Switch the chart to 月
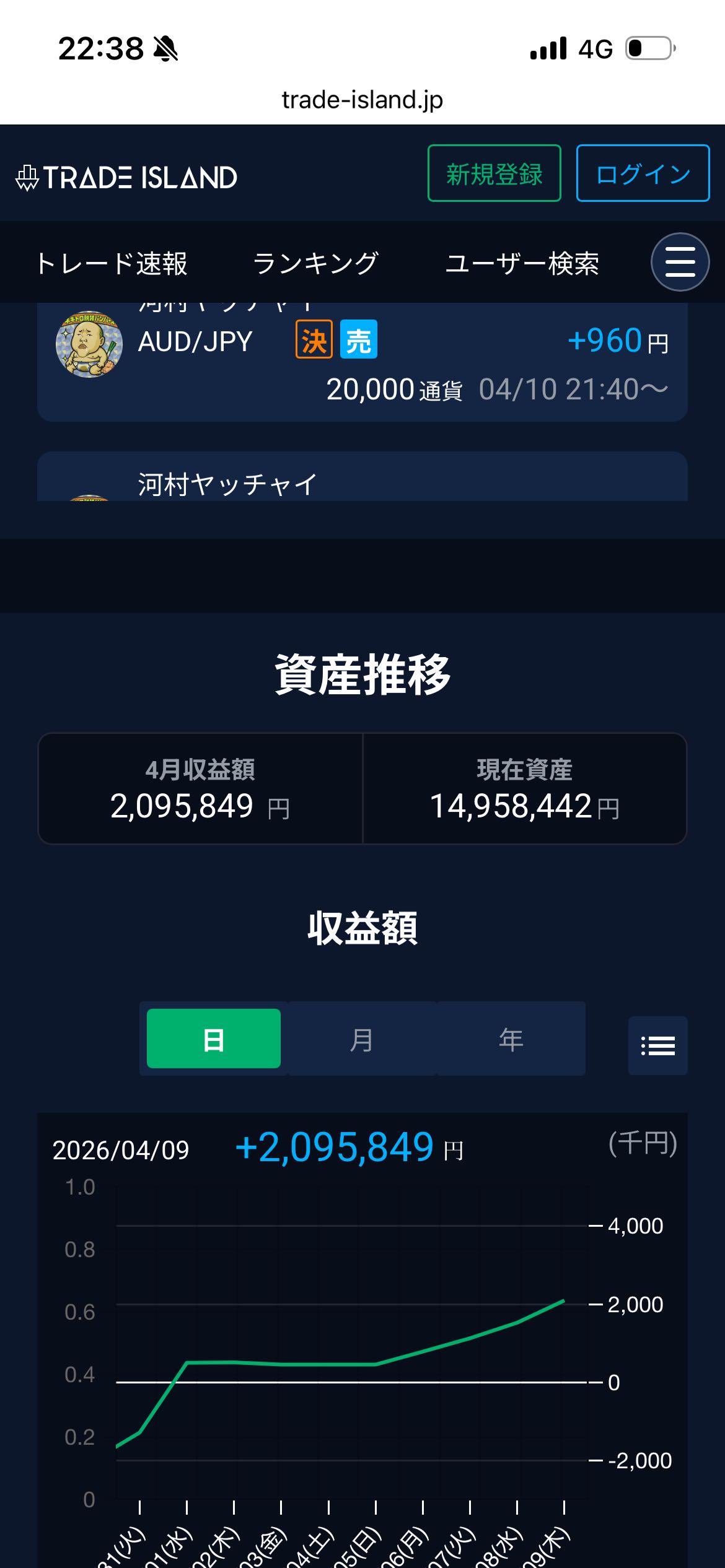The image size is (725, 1568). 362,1039
